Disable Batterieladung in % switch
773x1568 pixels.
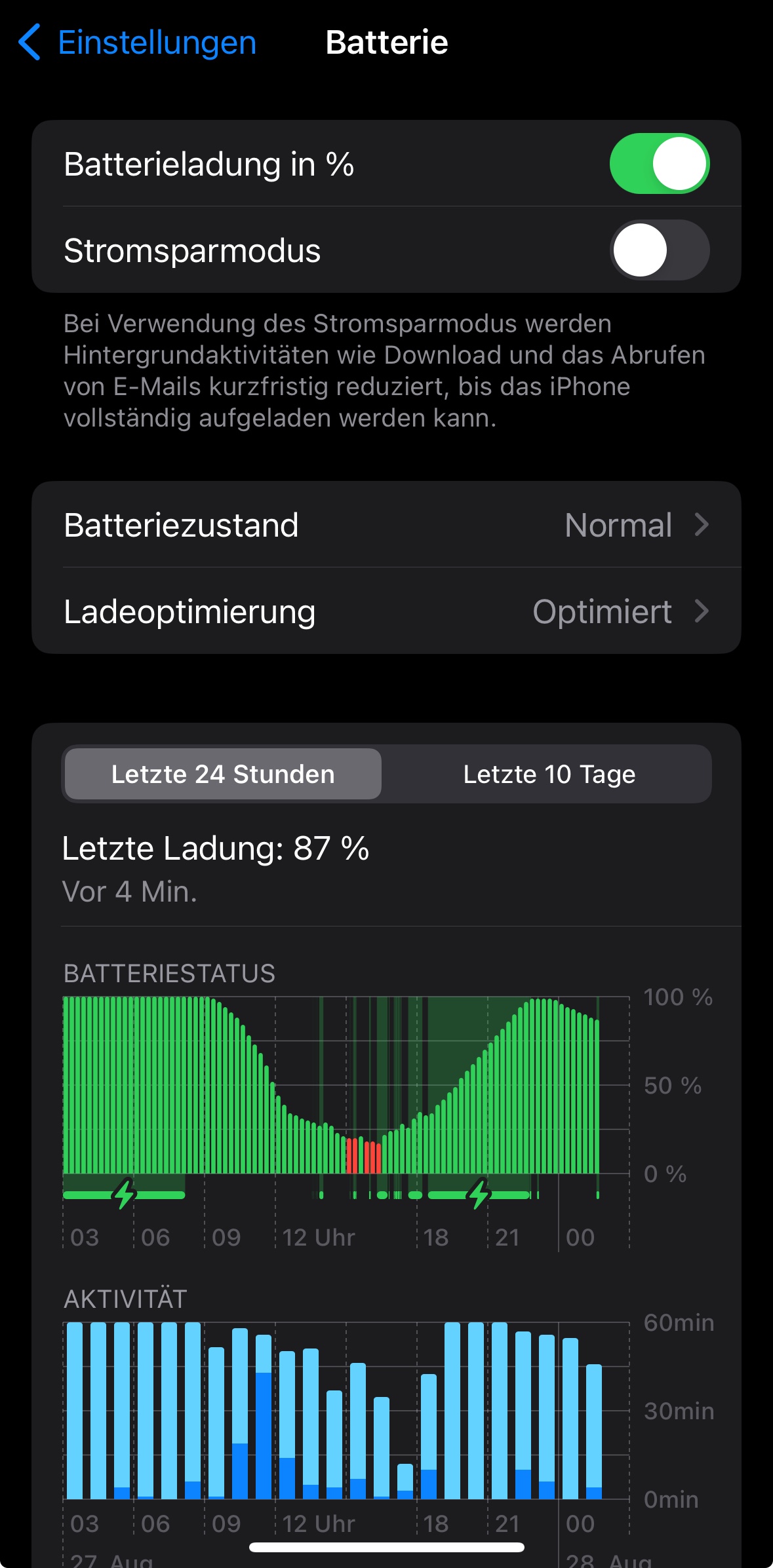pyautogui.click(x=659, y=164)
